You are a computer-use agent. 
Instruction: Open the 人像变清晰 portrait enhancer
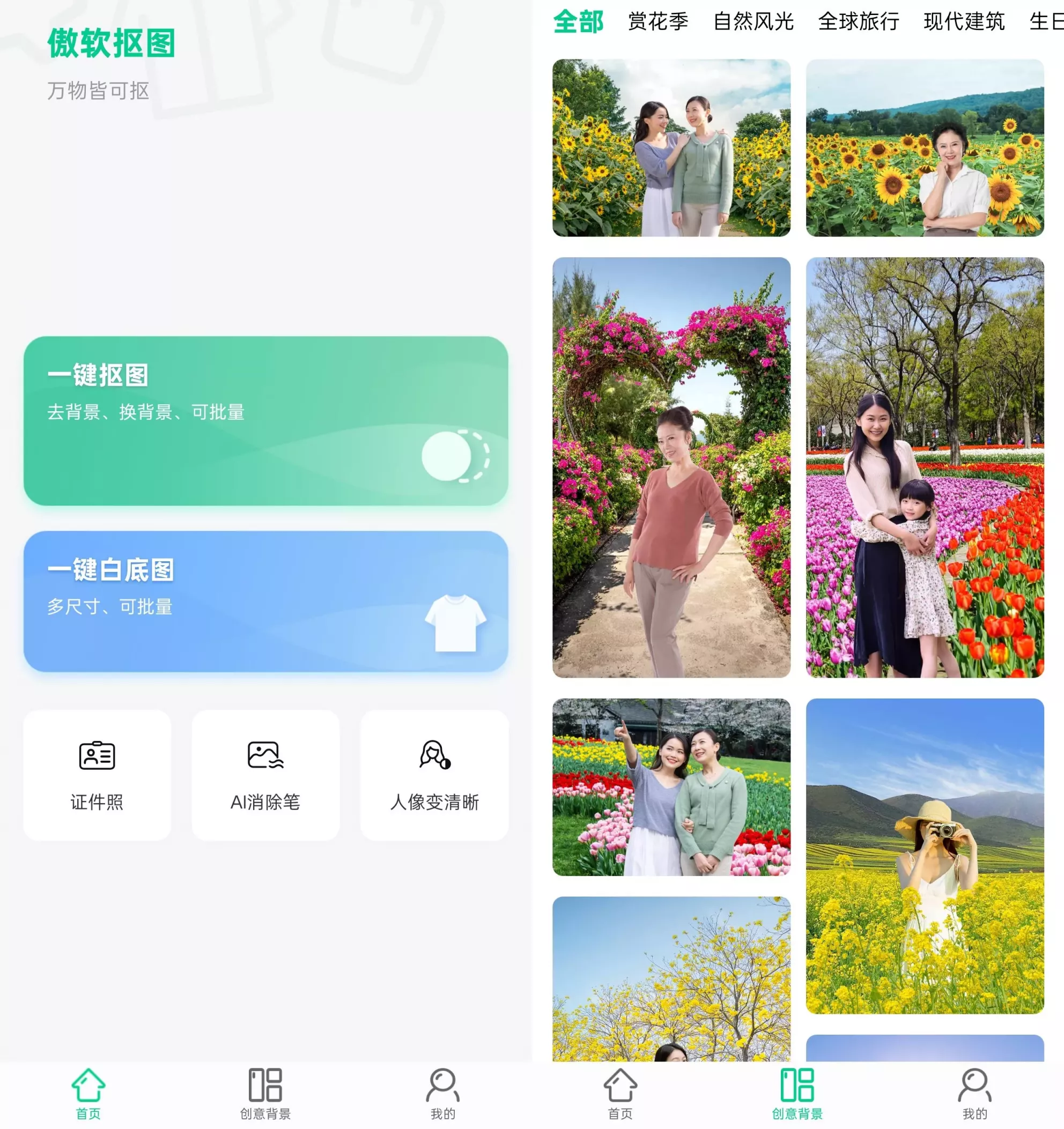tap(434, 775)
